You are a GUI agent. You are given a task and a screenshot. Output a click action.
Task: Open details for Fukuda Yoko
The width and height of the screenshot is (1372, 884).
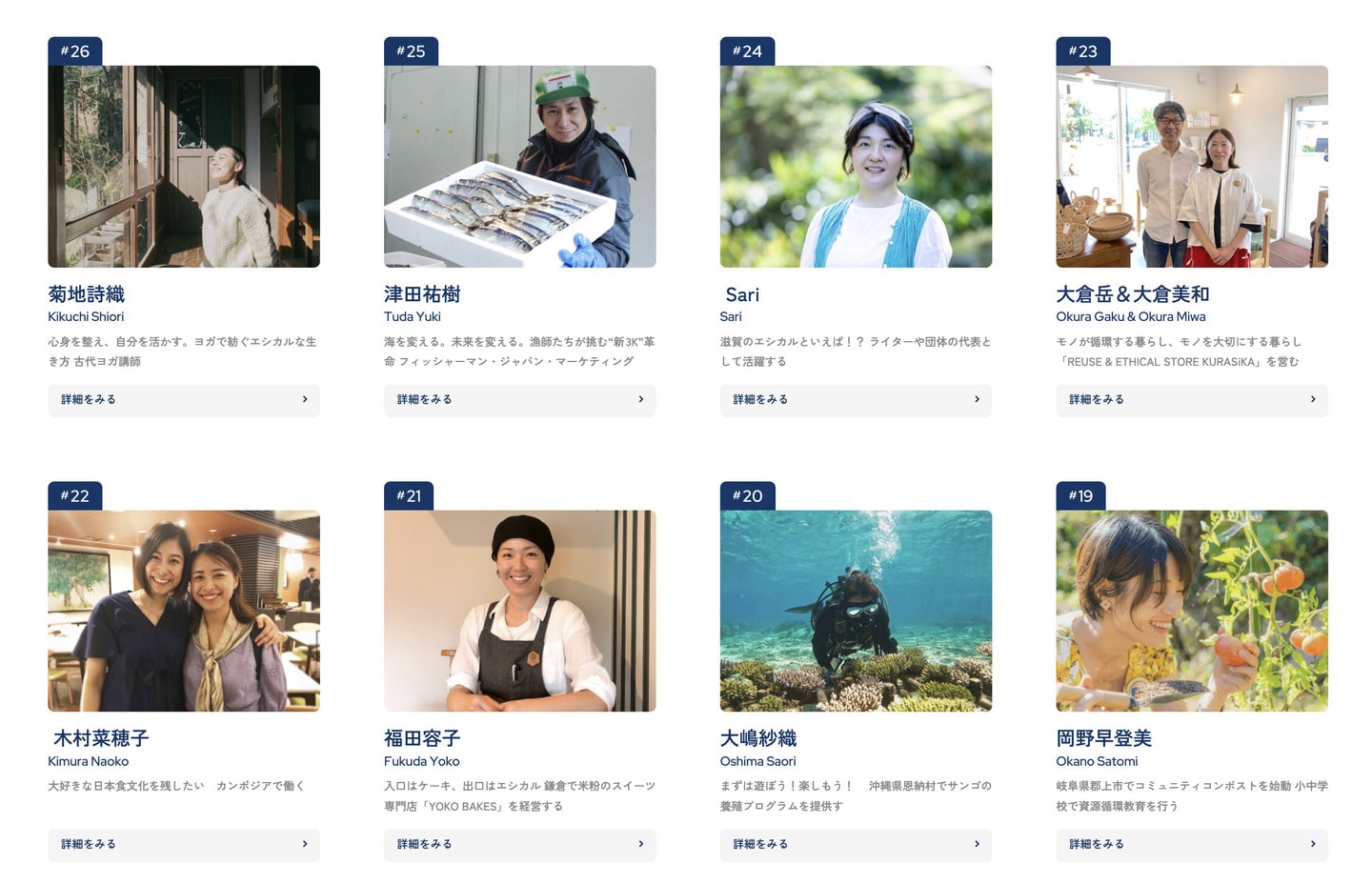519,845
